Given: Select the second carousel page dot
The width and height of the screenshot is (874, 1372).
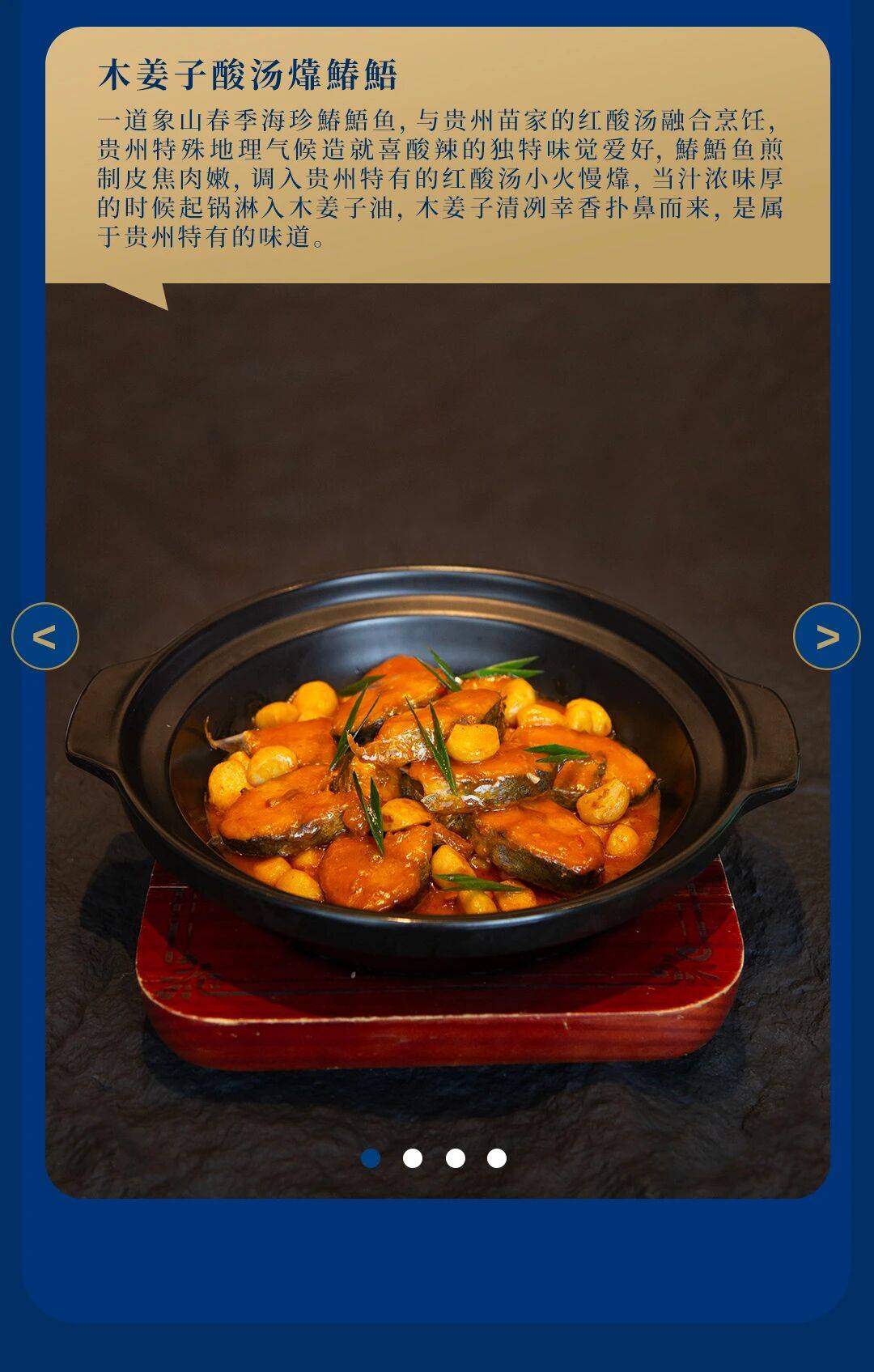Looking at the screenshot, I should 413,1158.
